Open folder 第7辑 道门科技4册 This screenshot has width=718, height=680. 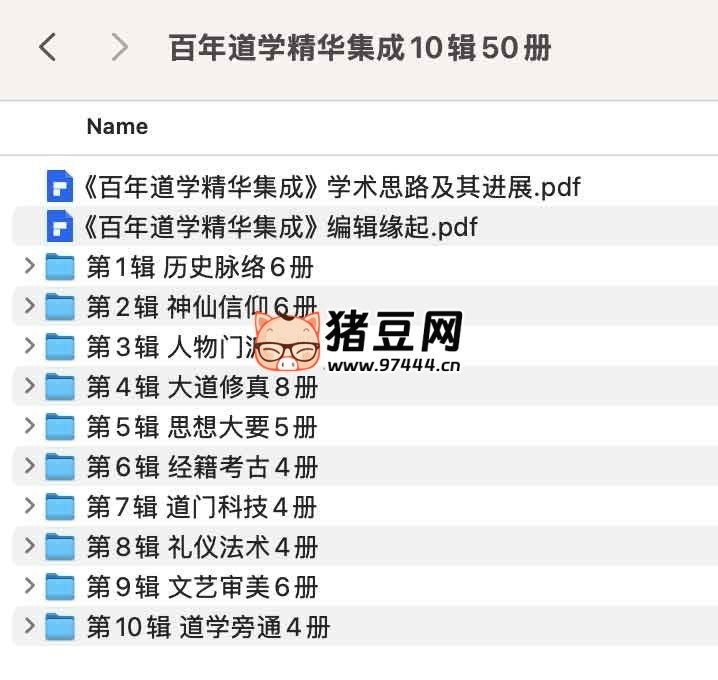click(x=202, y=507)
